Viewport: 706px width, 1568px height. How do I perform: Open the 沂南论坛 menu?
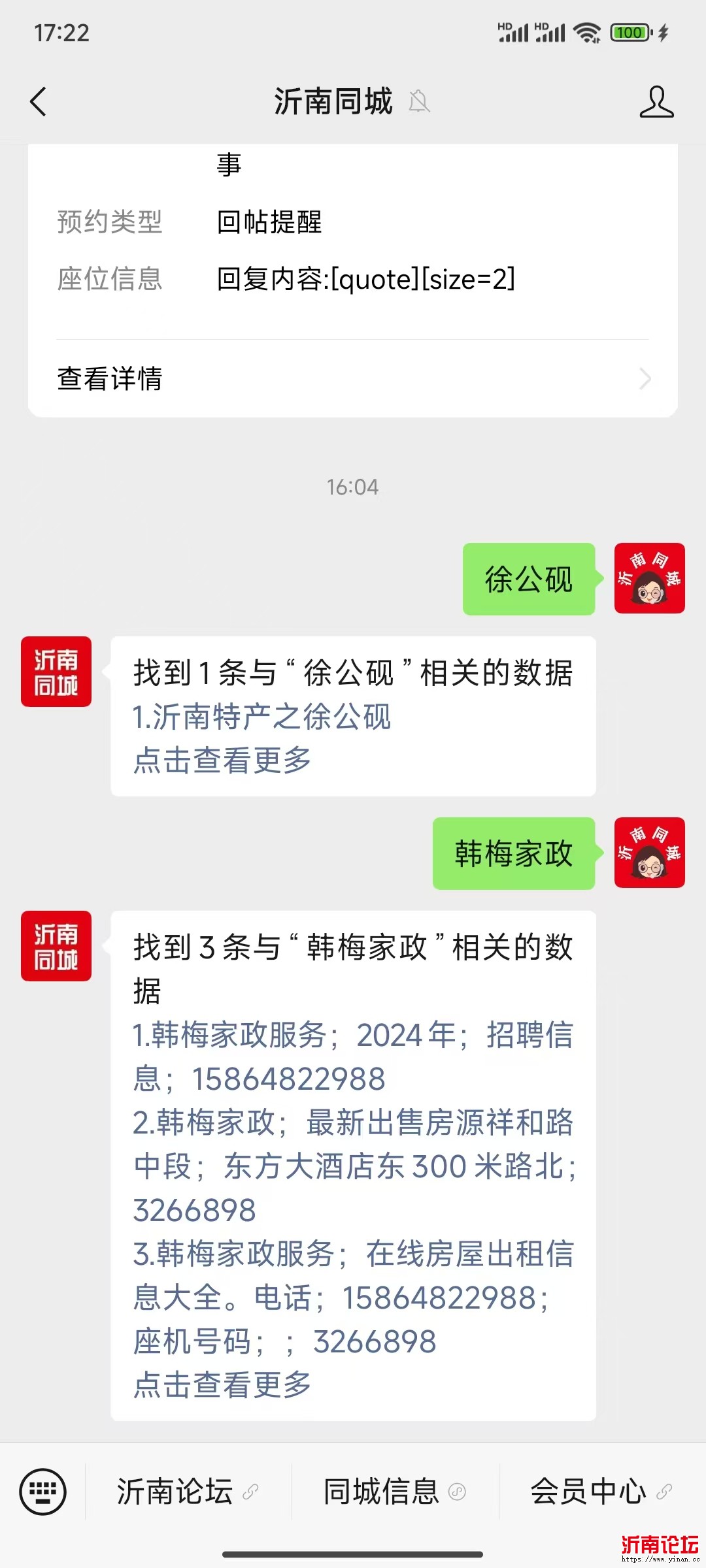(x=188, y=1492)
